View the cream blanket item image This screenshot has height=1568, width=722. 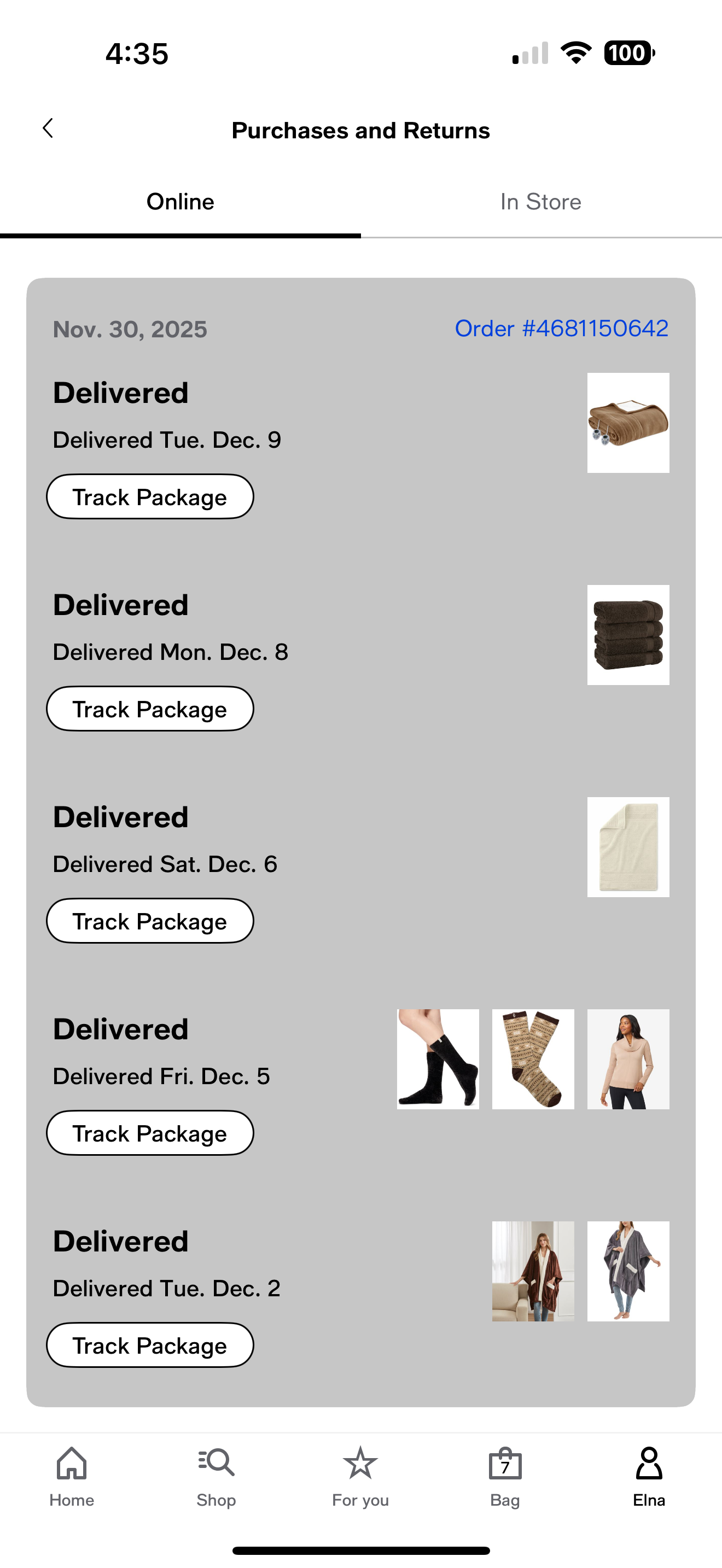[x=628, y=847]
